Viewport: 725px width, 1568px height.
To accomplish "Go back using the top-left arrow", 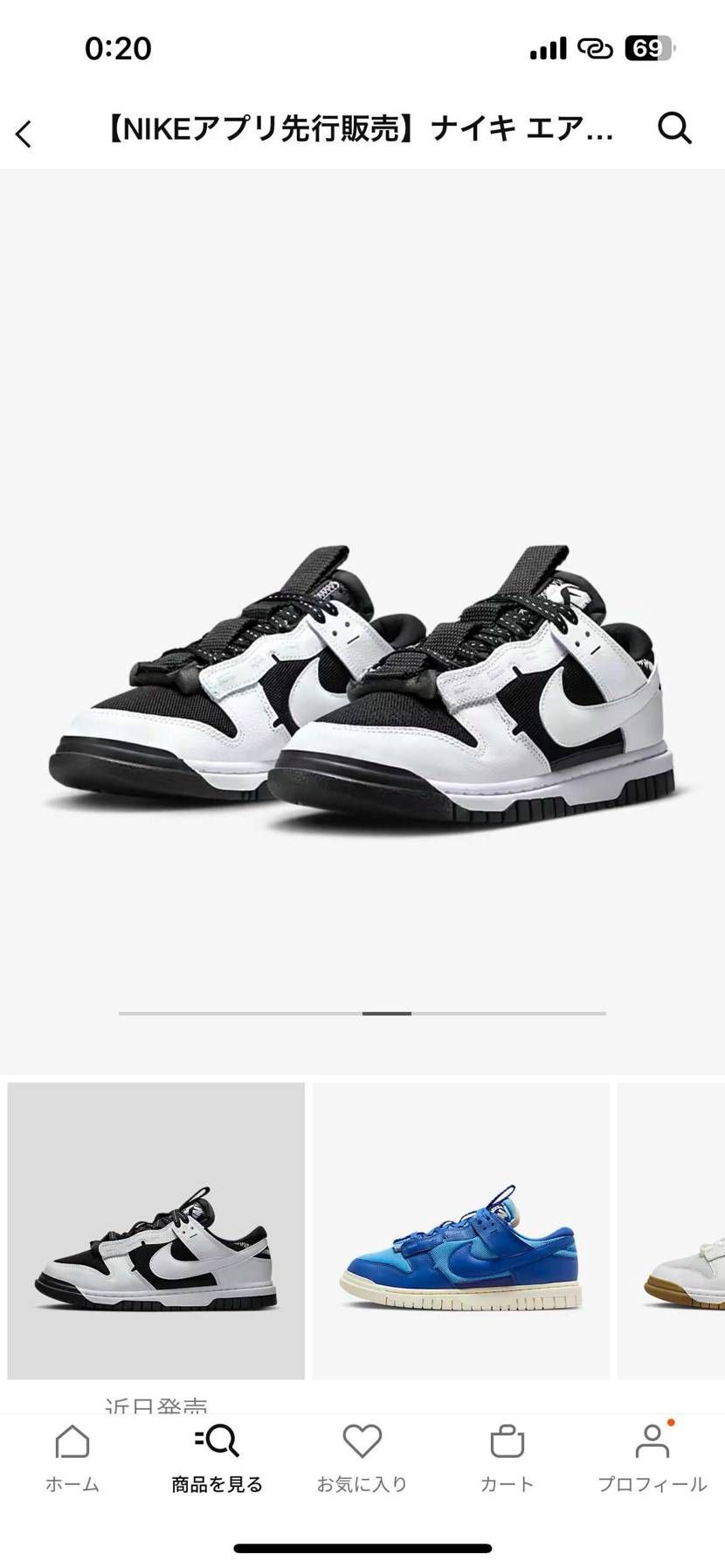I will (24, 134).
